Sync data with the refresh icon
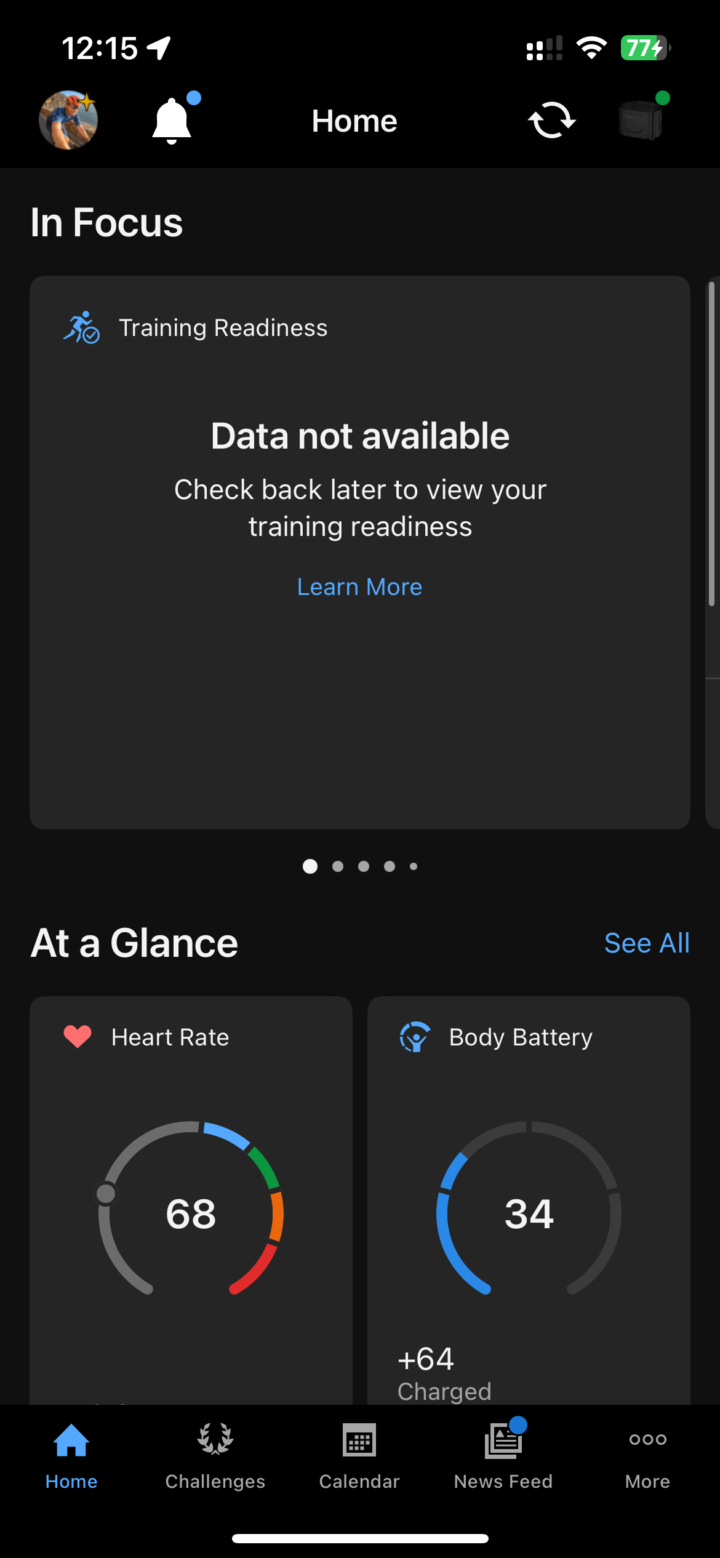 coord(552,121)
